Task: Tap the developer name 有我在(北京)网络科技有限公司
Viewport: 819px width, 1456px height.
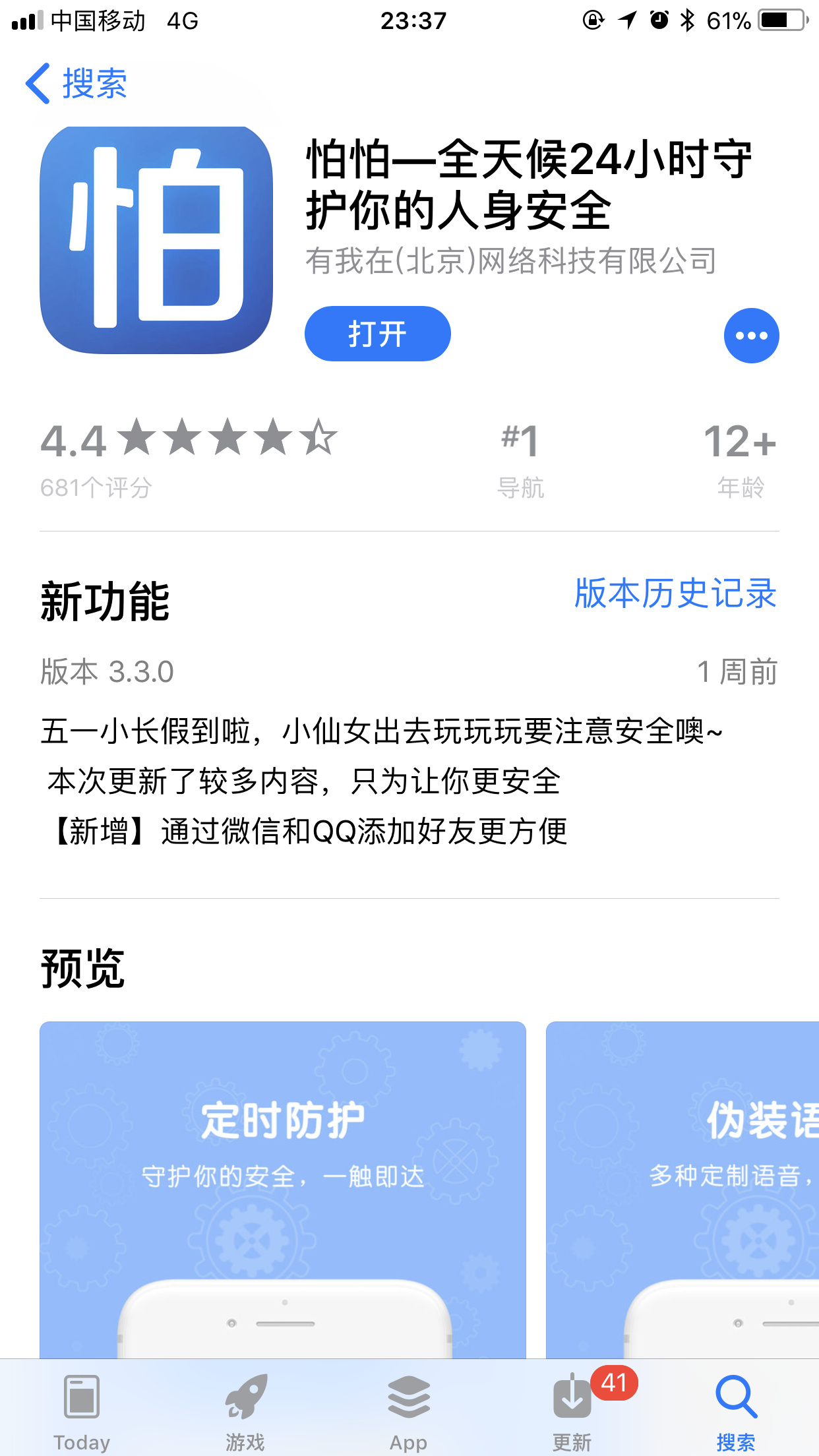Action: [x=510, y=261]
